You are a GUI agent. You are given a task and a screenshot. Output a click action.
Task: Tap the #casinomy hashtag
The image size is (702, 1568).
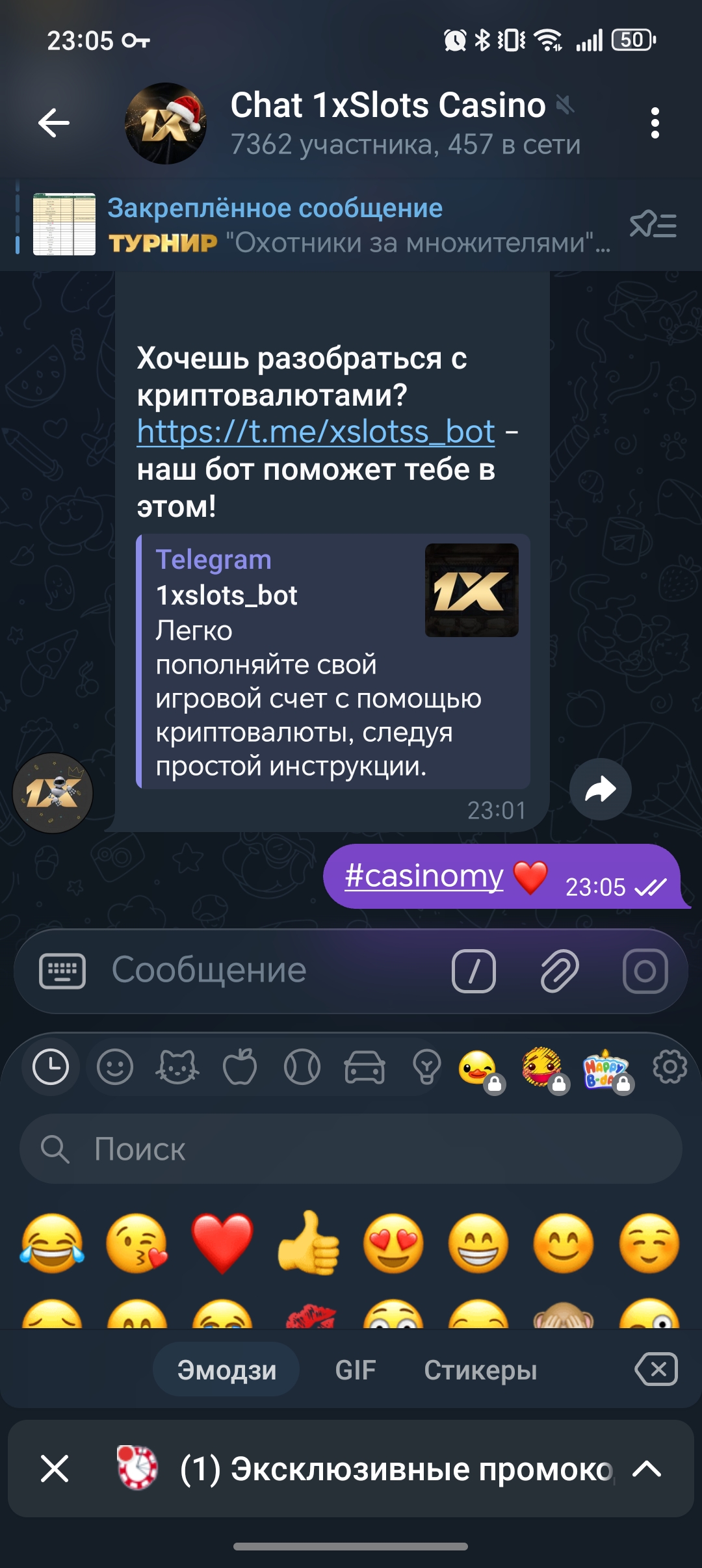tap(424, 876)
